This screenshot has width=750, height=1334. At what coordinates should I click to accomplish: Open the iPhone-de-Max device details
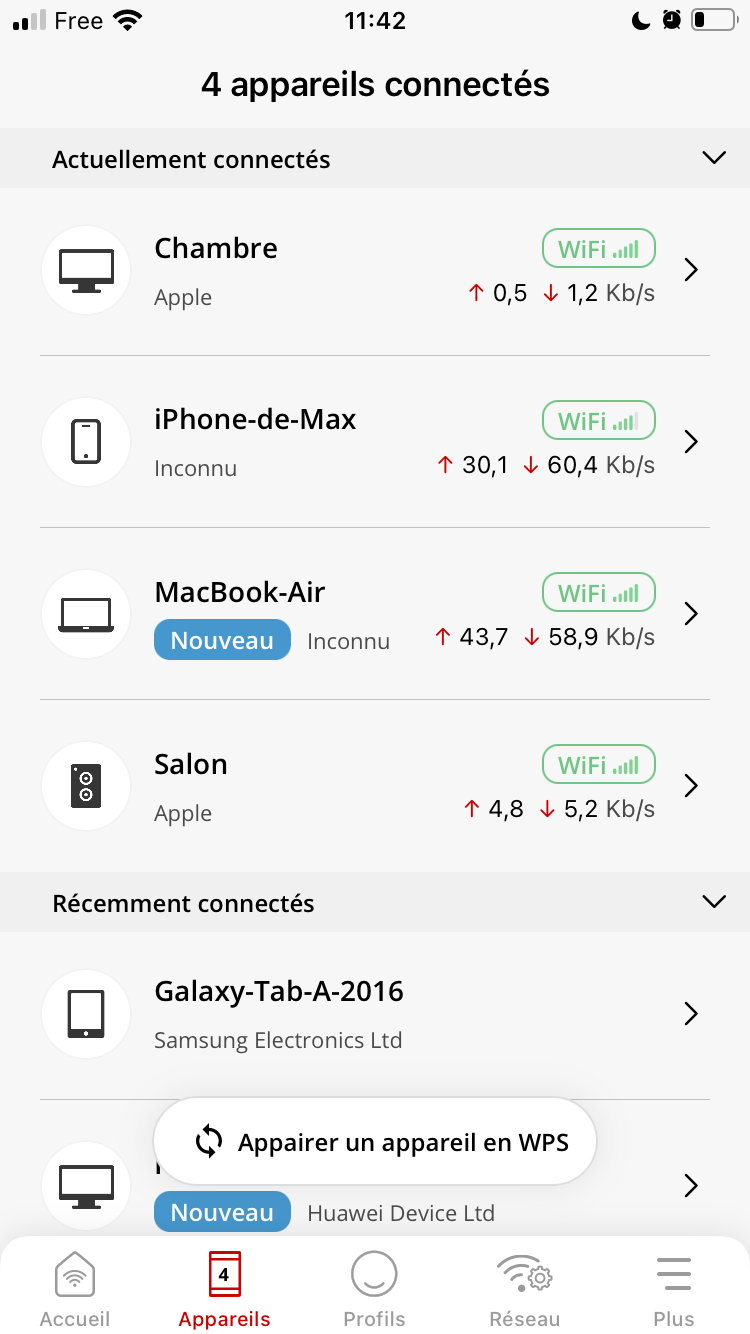(375, 442)
